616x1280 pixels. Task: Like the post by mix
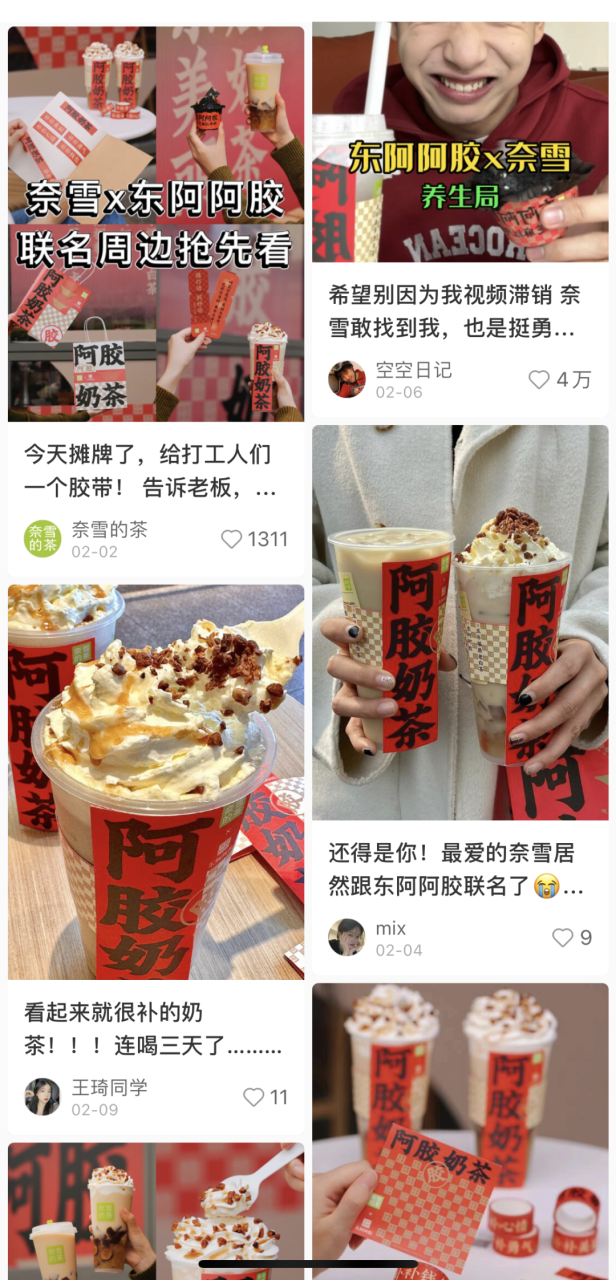coord(563,937)
